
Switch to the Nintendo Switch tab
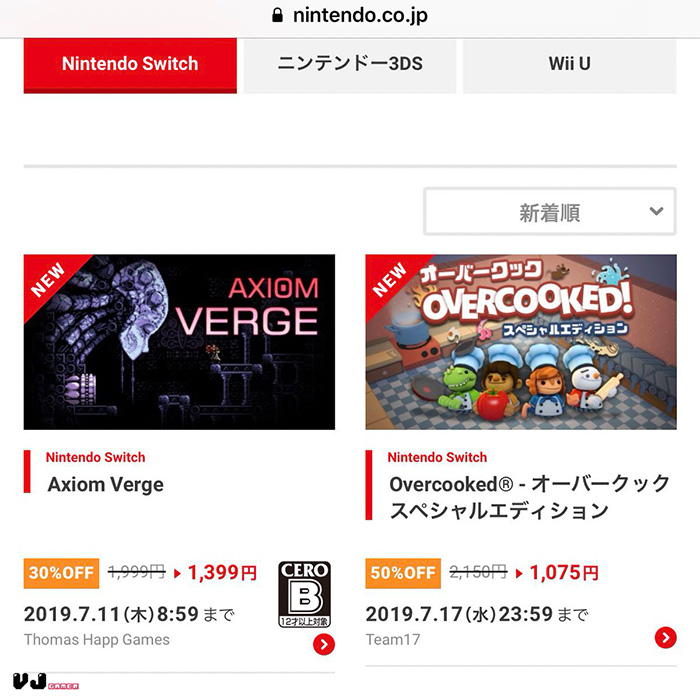click(x=130, y=64)
